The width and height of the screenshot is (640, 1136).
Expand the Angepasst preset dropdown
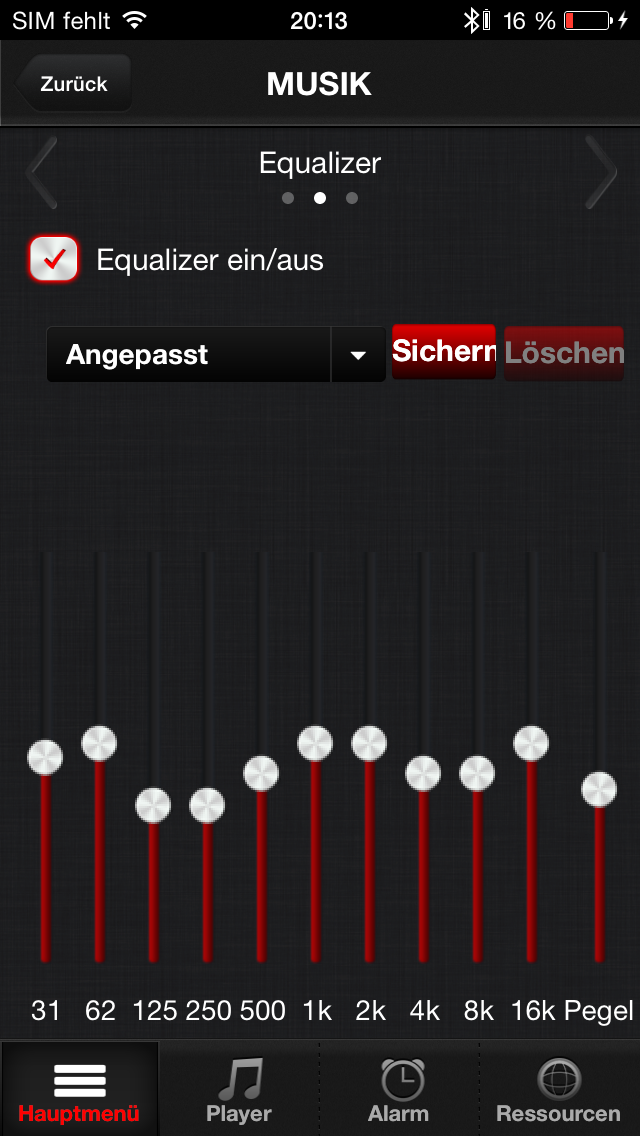pos(216,354)
